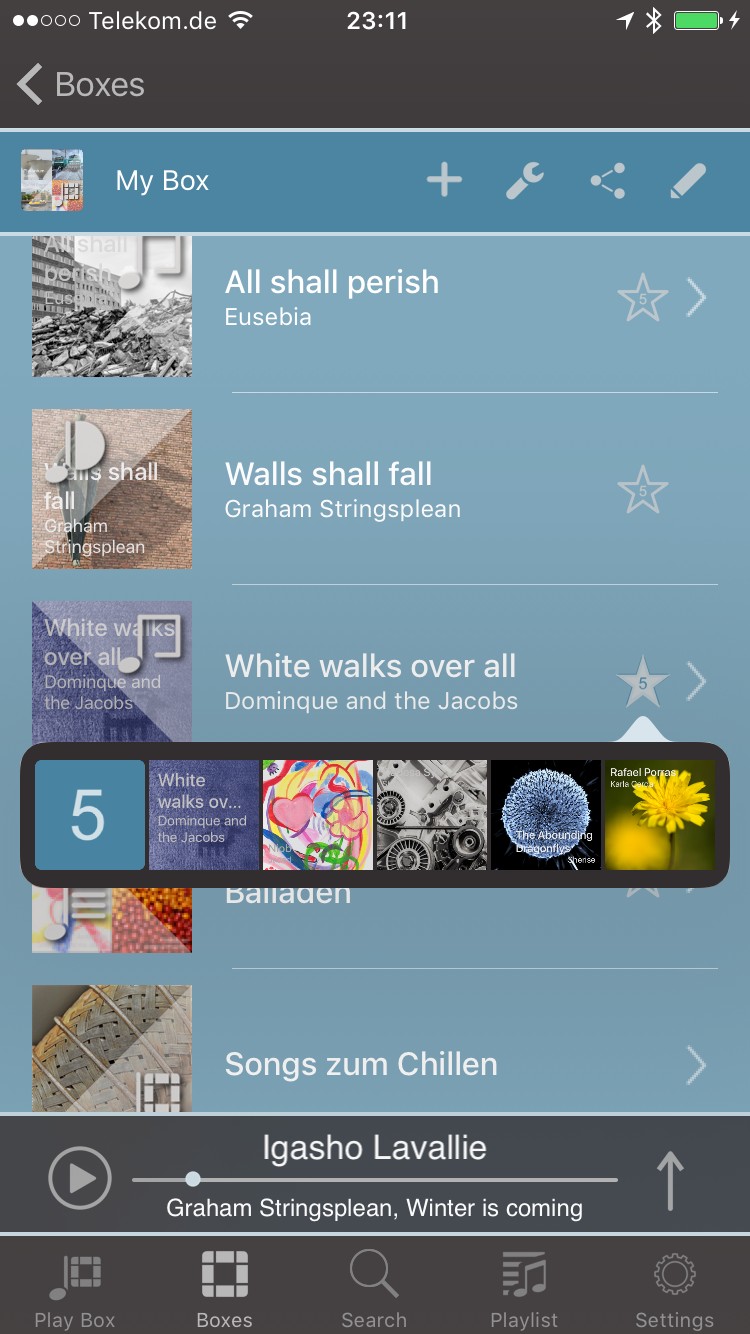Select the number 5 tile in the popup
This screenshot has width=750, height=1334.
[90, 815]
